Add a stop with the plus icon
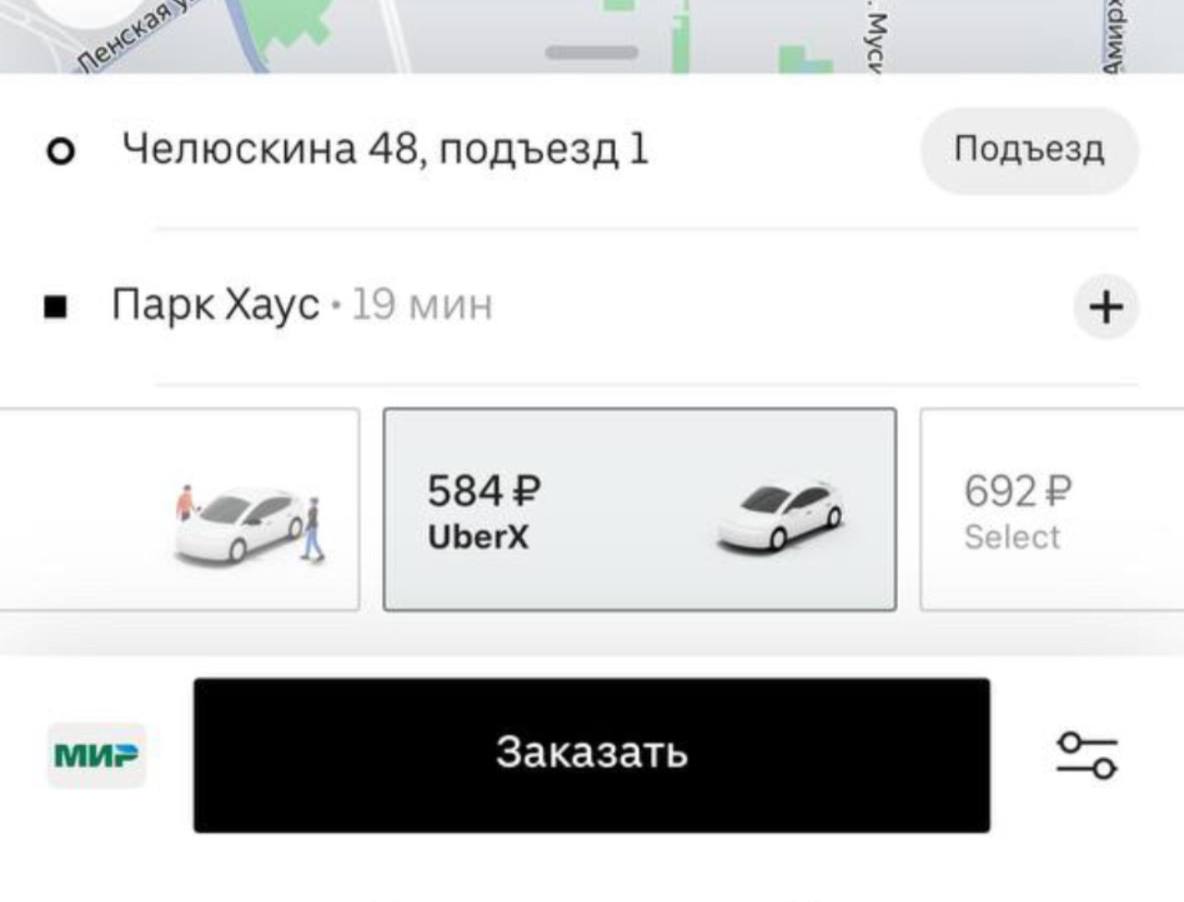Image resolution: width=1184 pixels, height=902 pixels. (1106, 307)
